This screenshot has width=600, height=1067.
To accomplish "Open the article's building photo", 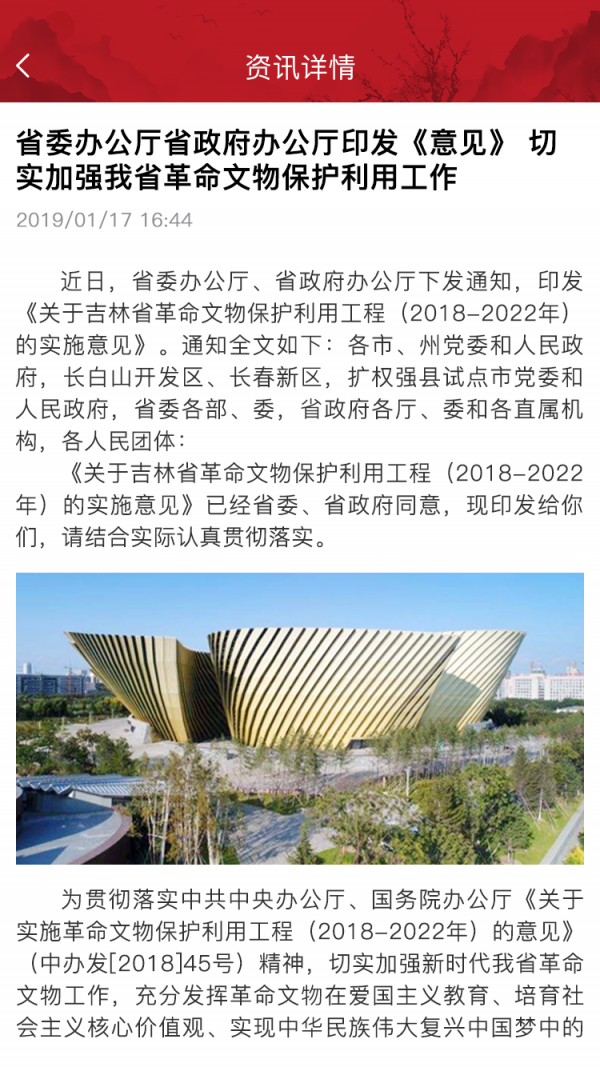I will tap(300, 718).
